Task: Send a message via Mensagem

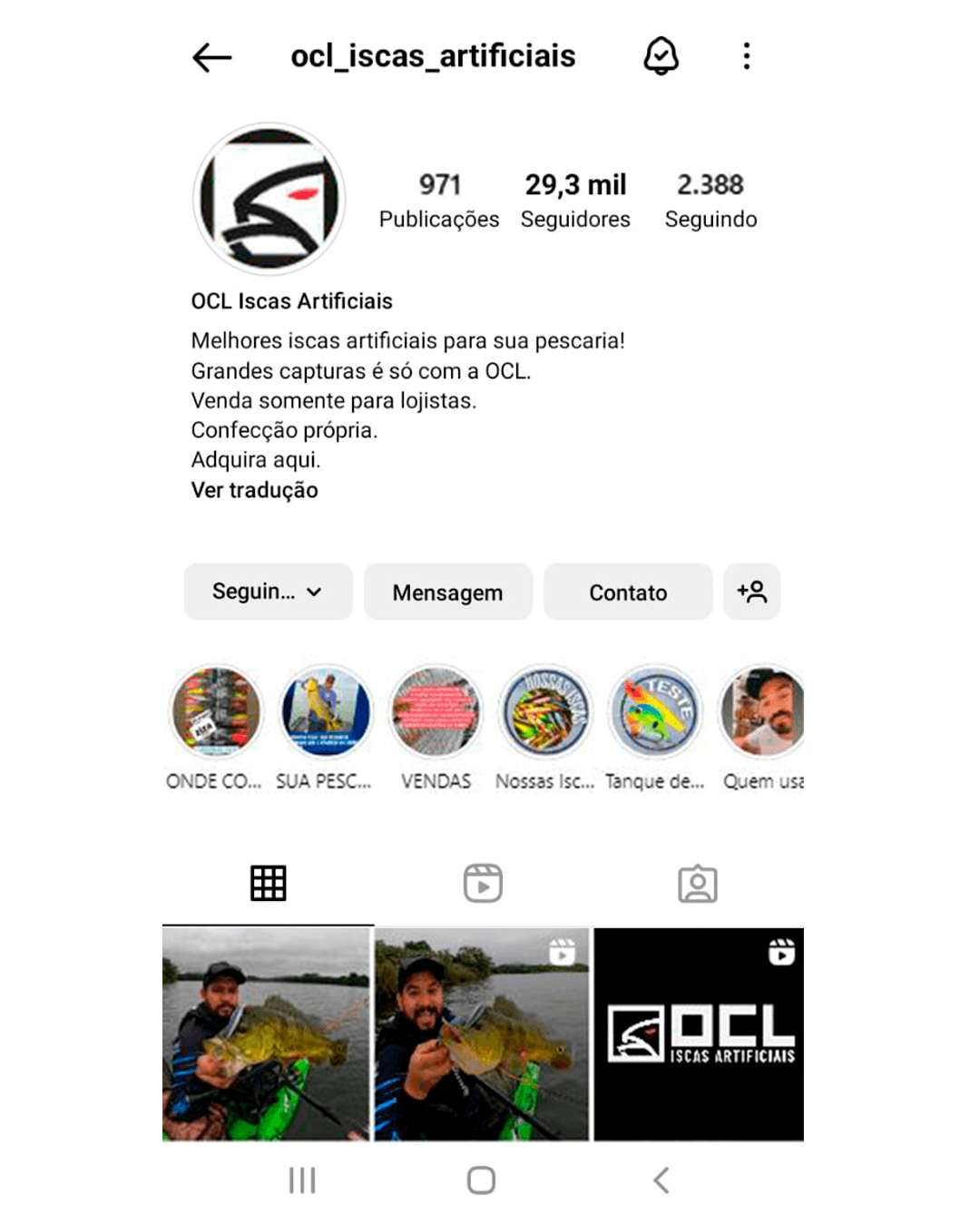Action: point(447,592)
